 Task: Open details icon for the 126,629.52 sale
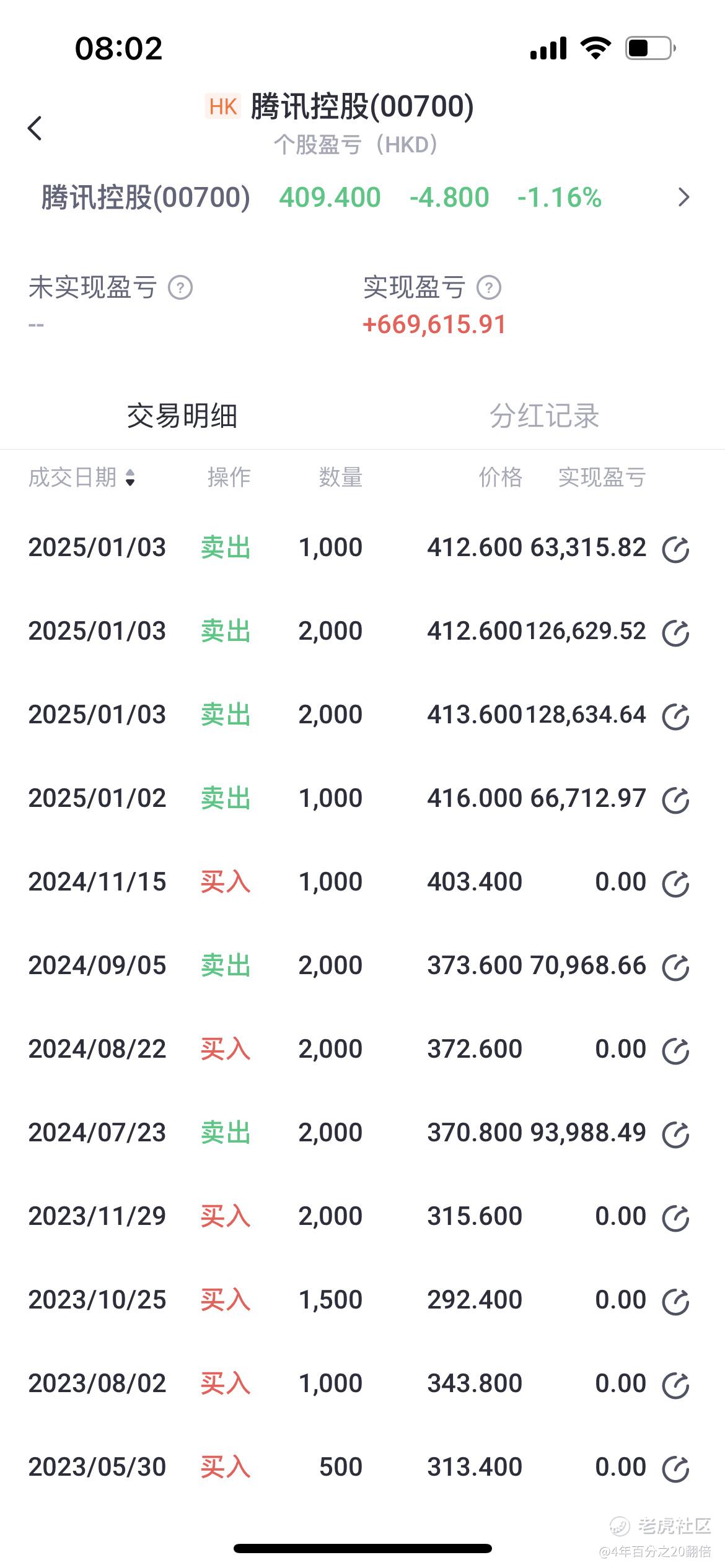coord(675,633)
